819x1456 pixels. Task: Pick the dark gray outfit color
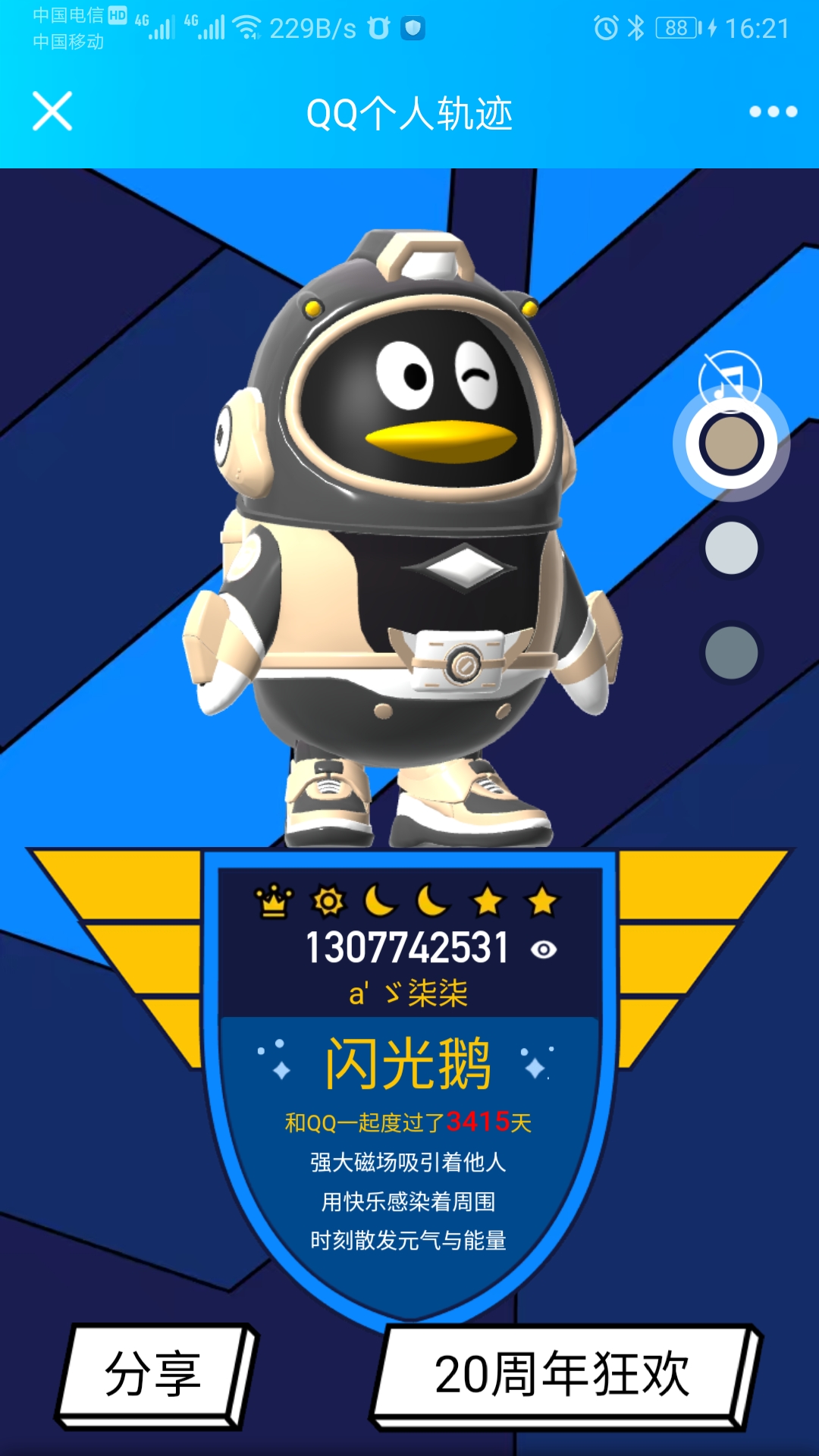(731, 652)
